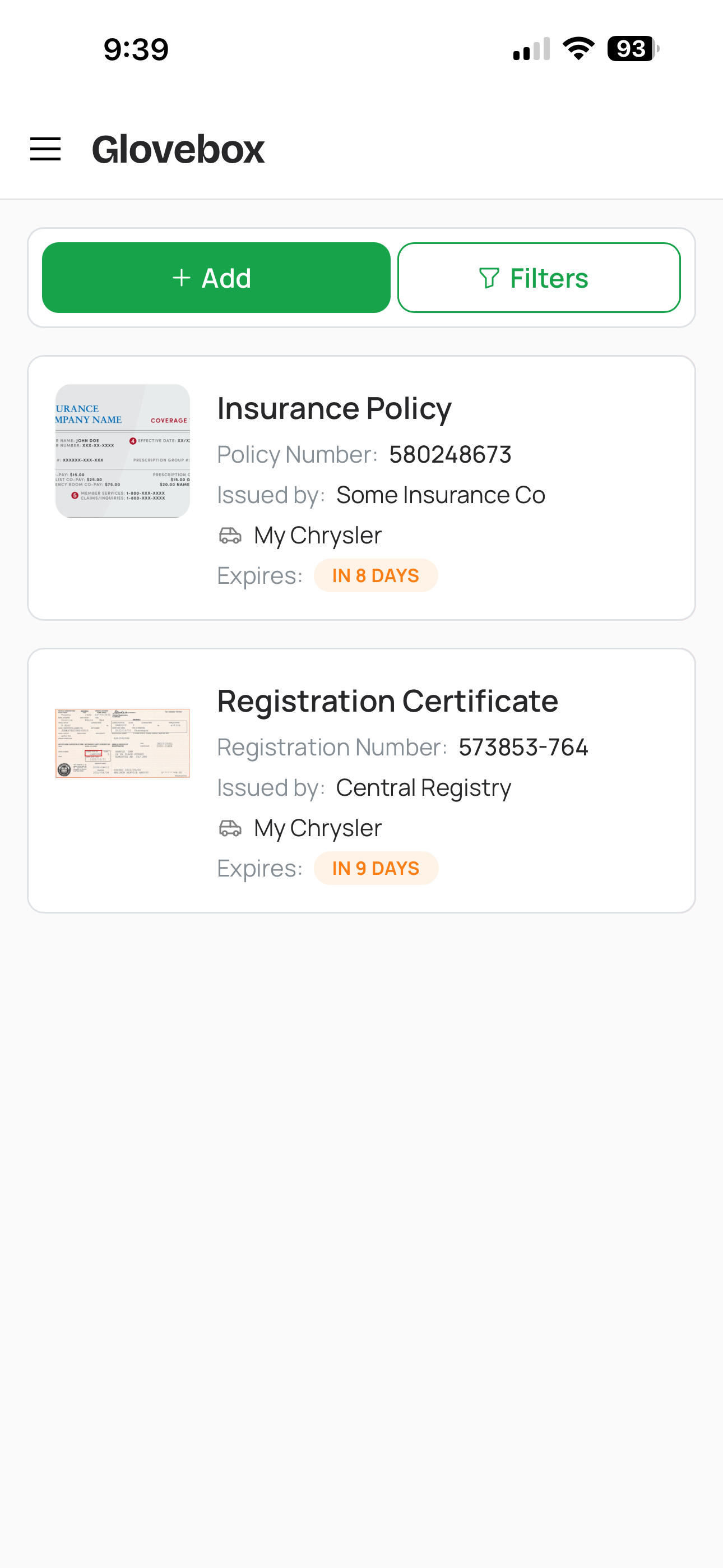This screenshot has height=1568, width=723.
Task: Select the policy number 580248673
Action: (449, 454)
